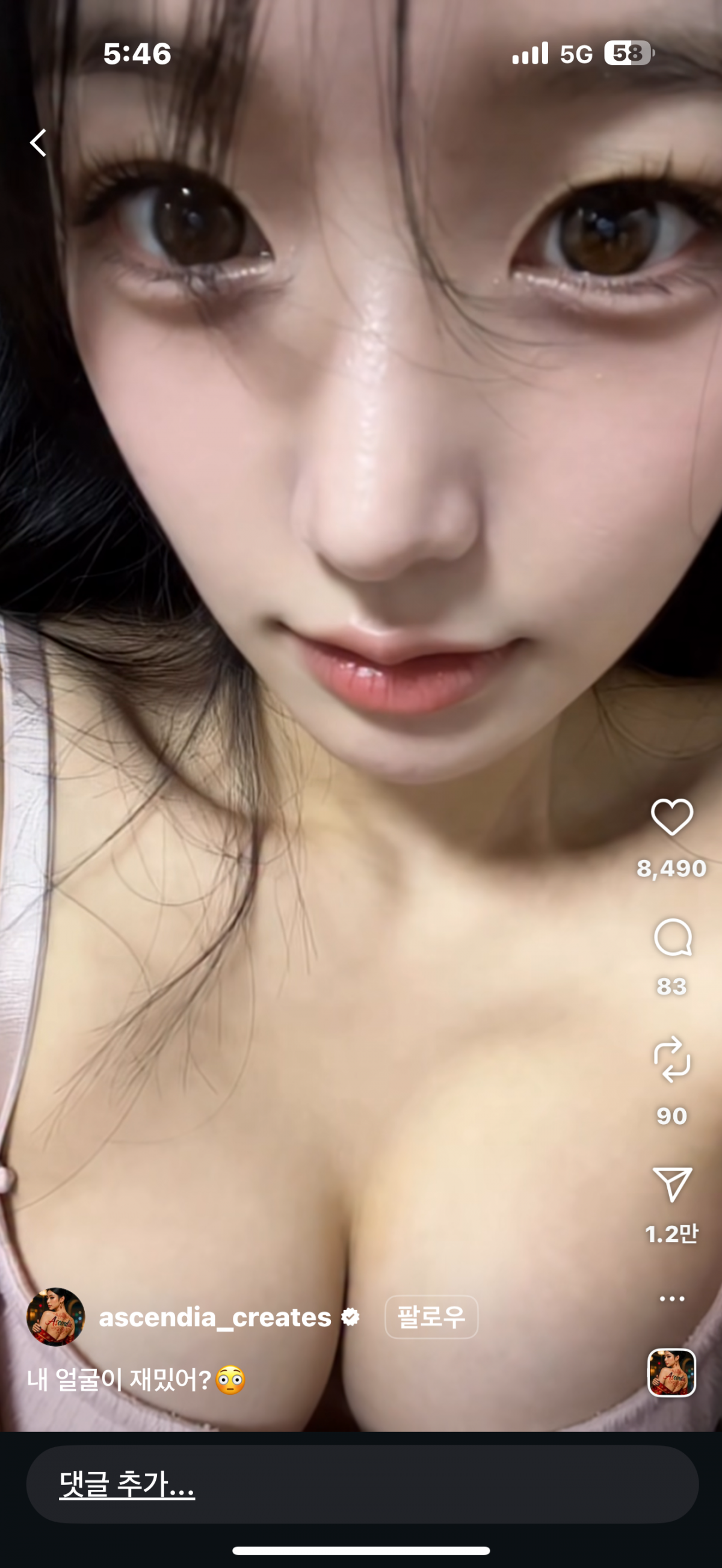Like this reel with the heart icon
This screenshot has height=1568, width=722.
pos(671,817)
